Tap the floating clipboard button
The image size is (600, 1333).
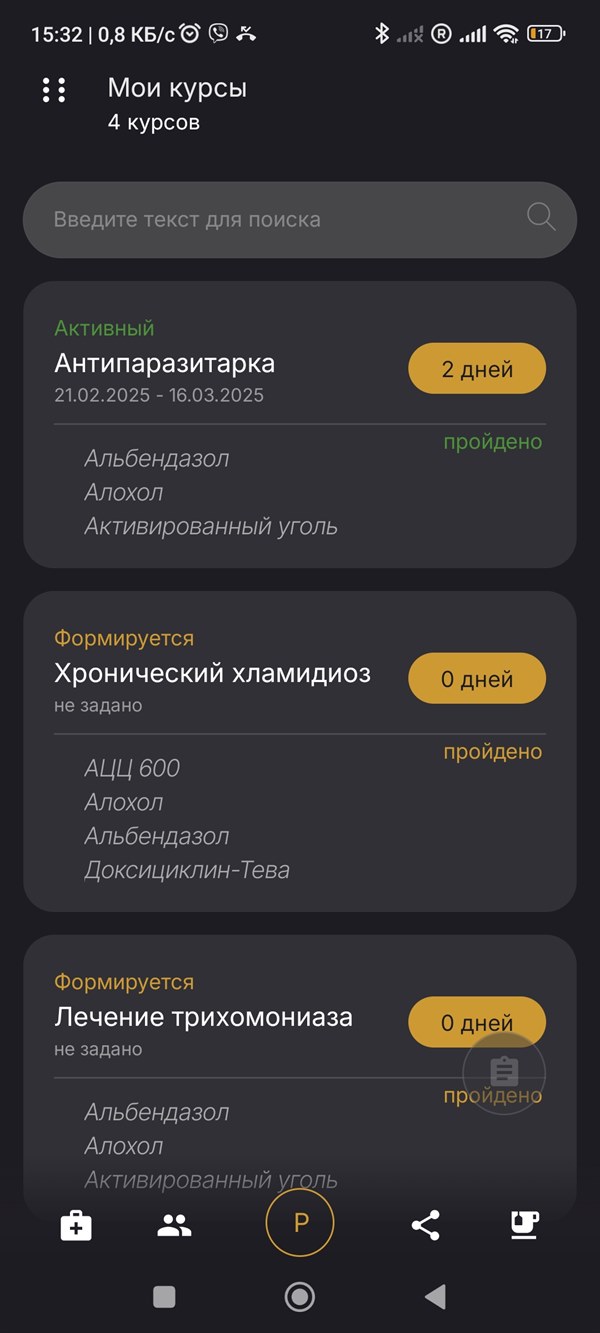tap(505, 1073)
